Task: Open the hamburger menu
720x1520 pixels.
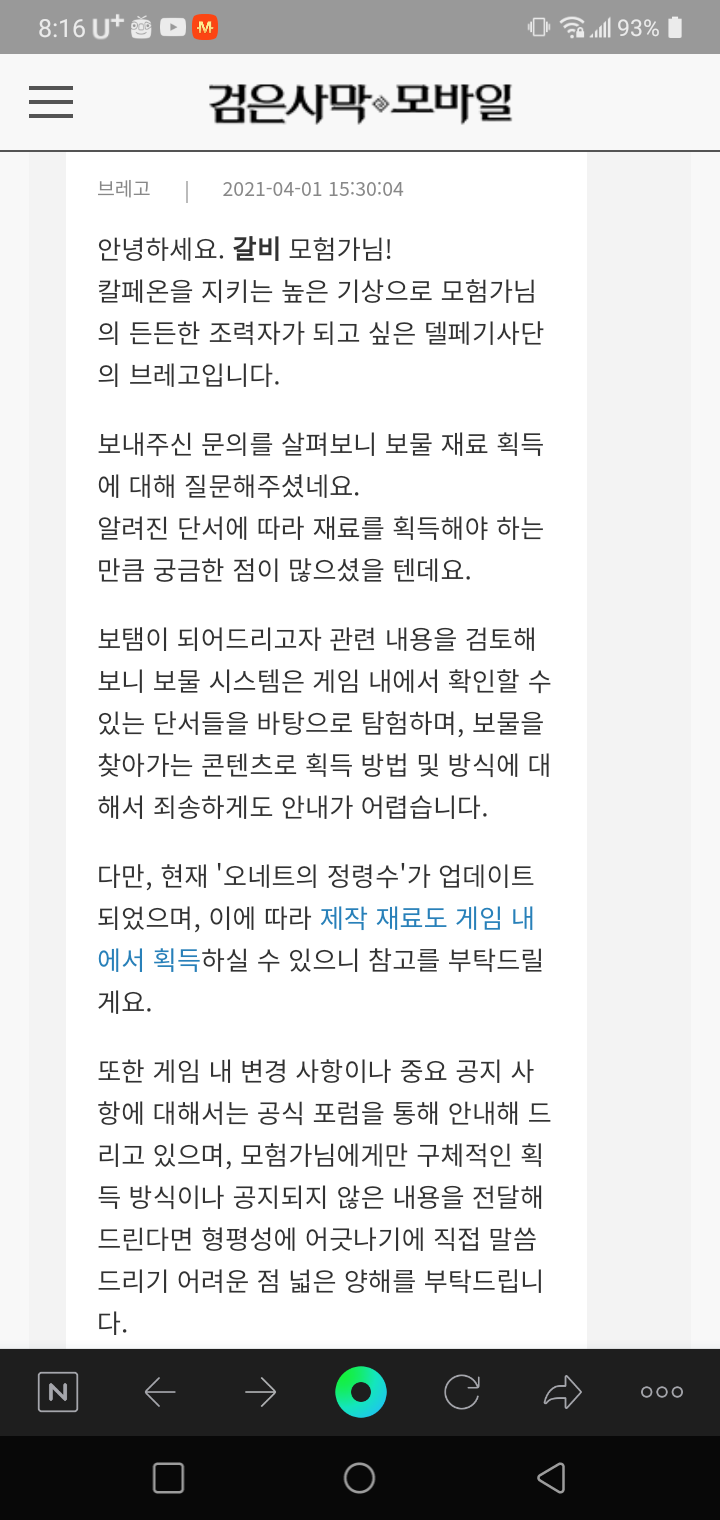Action: 51,102
